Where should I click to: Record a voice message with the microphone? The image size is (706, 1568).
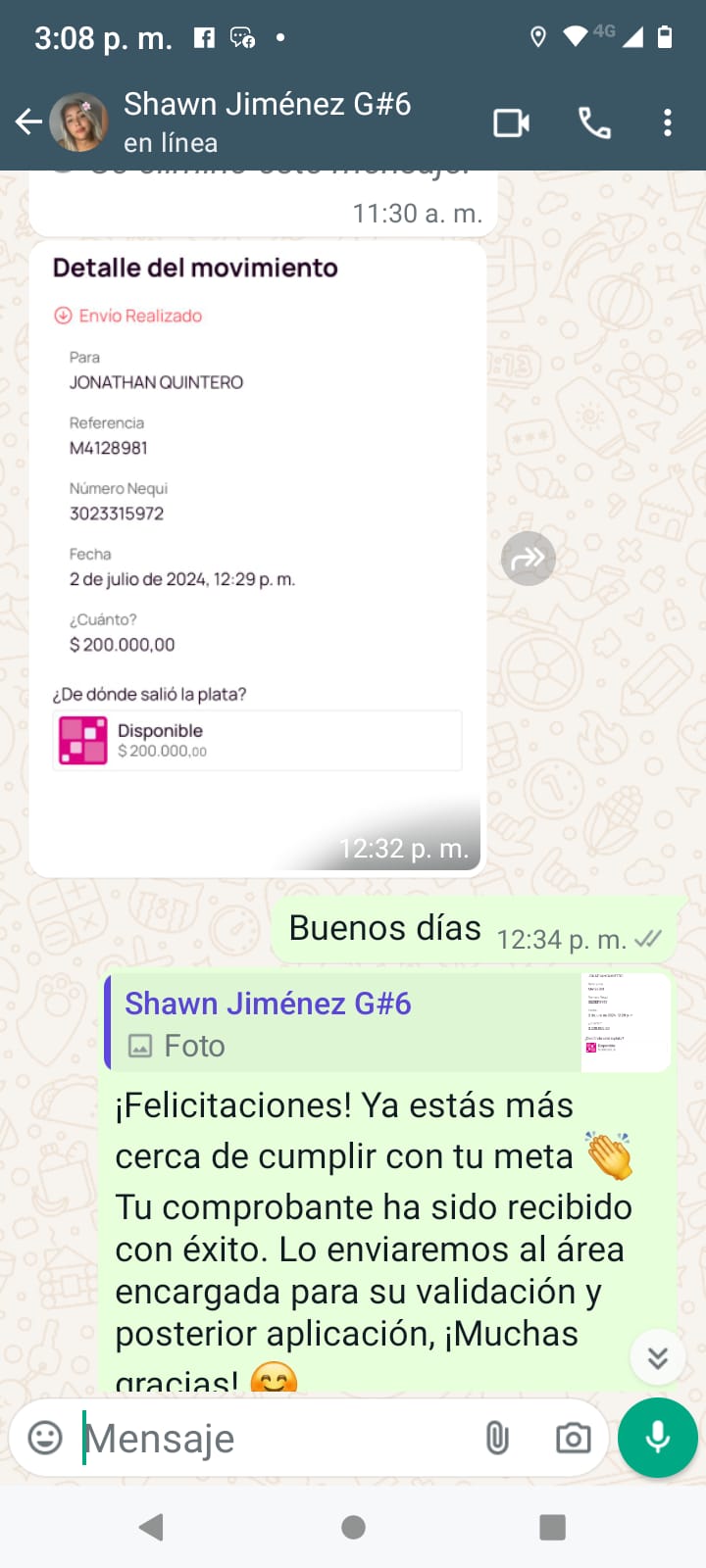[x=658, y=1437]
